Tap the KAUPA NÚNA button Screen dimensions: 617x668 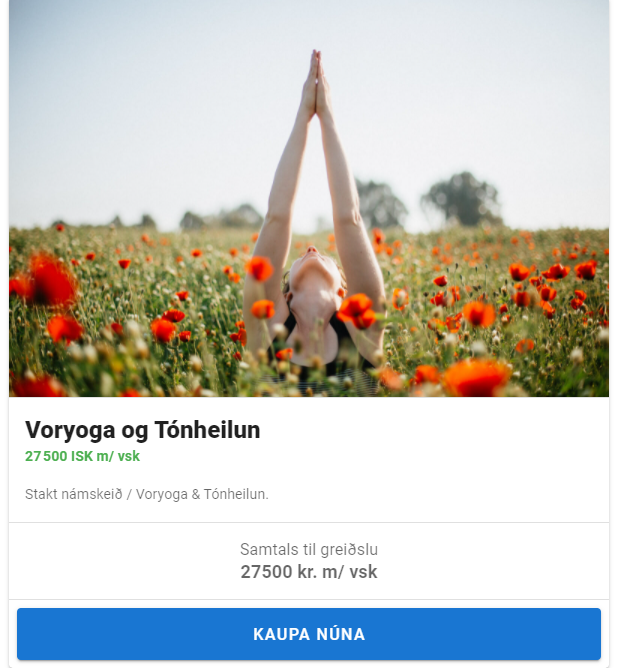309,634
